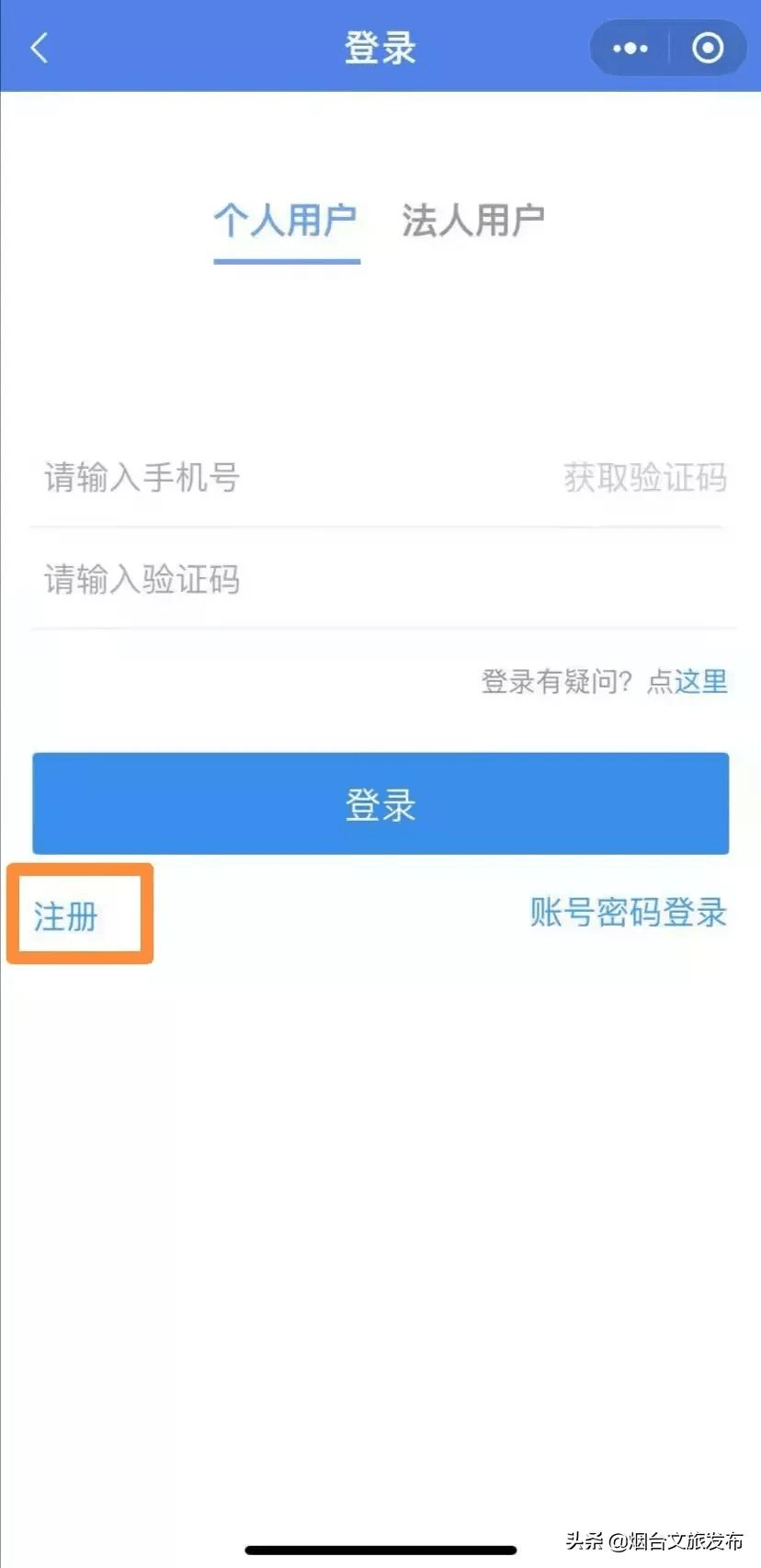Focus the 请输入手机号 phone field
Image resolution: width=761 pixels, height=1568 pixels.
pyautogui.click(x=276, y=478)
